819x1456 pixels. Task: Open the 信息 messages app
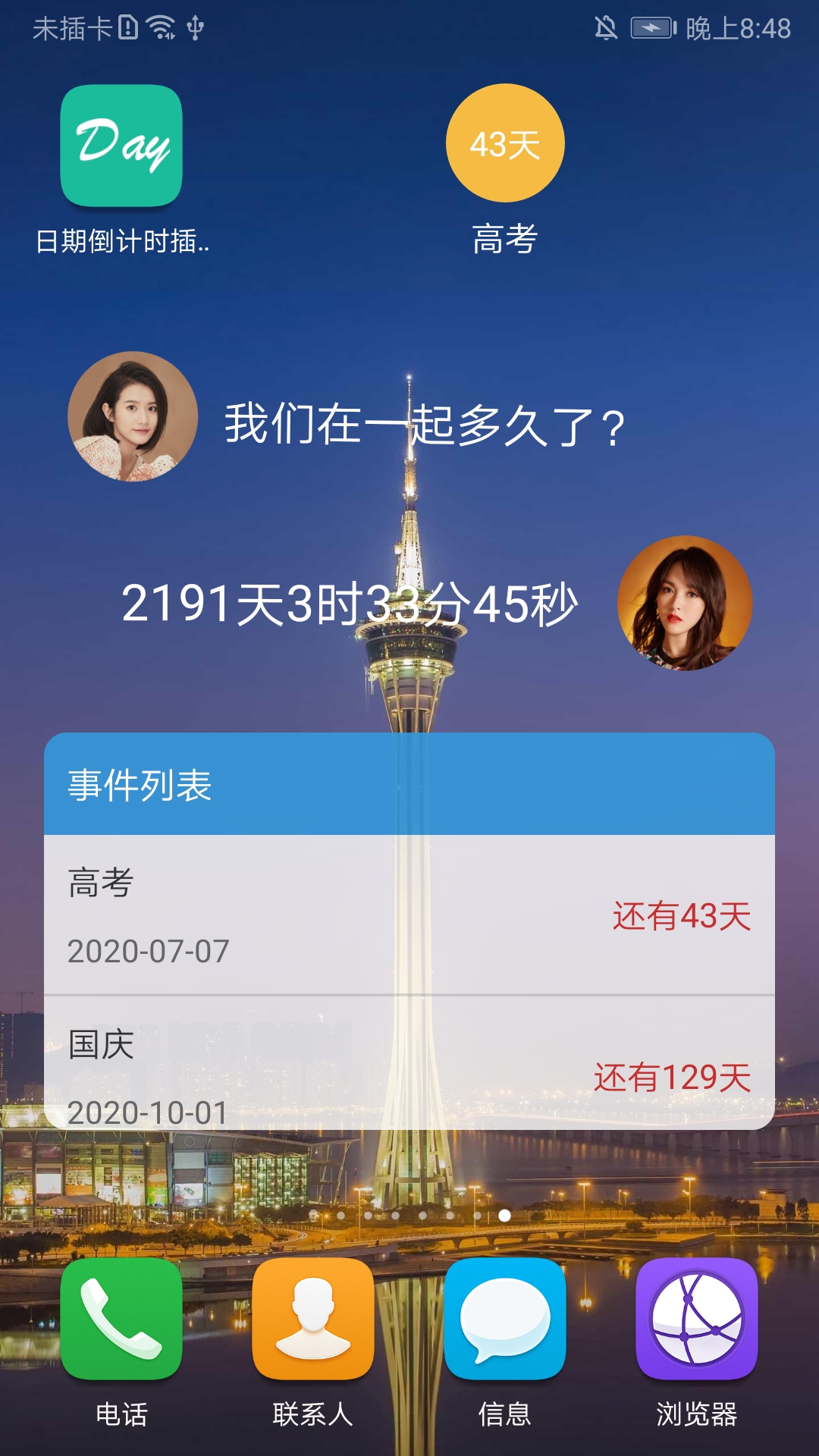point(505,1319)
